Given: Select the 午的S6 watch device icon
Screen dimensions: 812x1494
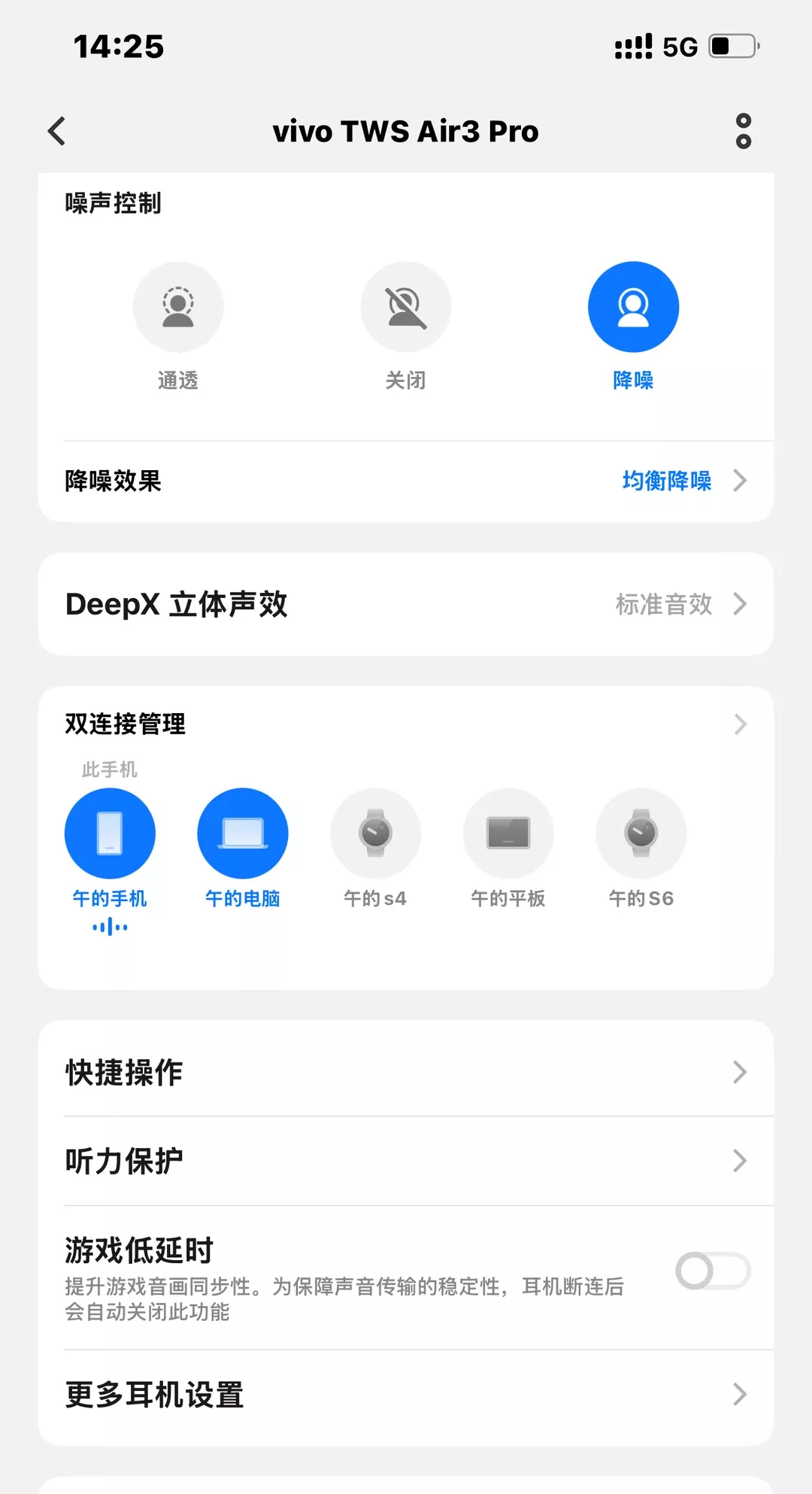Looking at the screenshot, I should pyautogui.click(x=641, y=833).
